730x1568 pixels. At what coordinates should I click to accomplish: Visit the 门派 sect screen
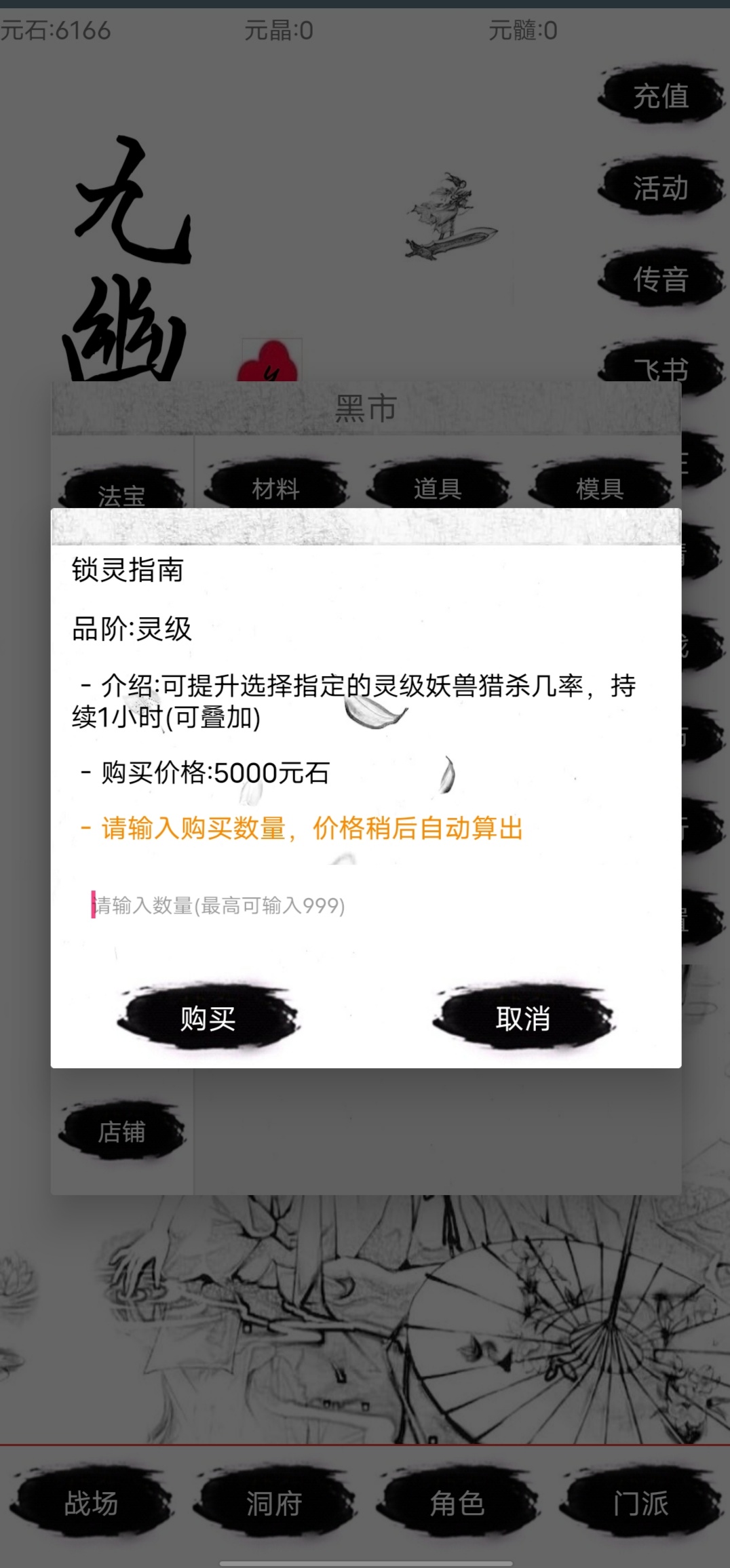tap(640, 1506)
